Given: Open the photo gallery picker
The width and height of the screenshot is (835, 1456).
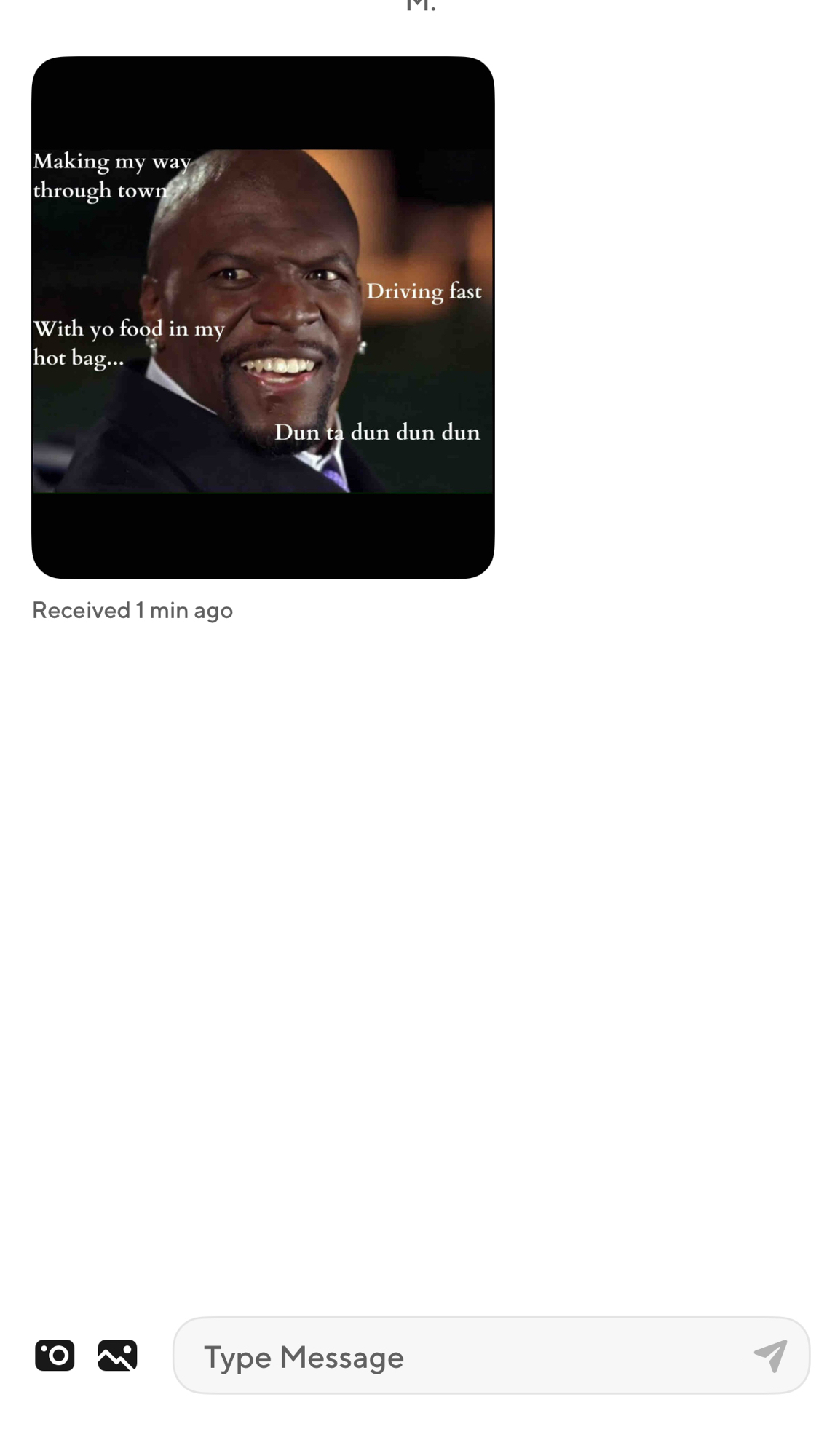Looking at the screenshot, I should (117, 1355).
